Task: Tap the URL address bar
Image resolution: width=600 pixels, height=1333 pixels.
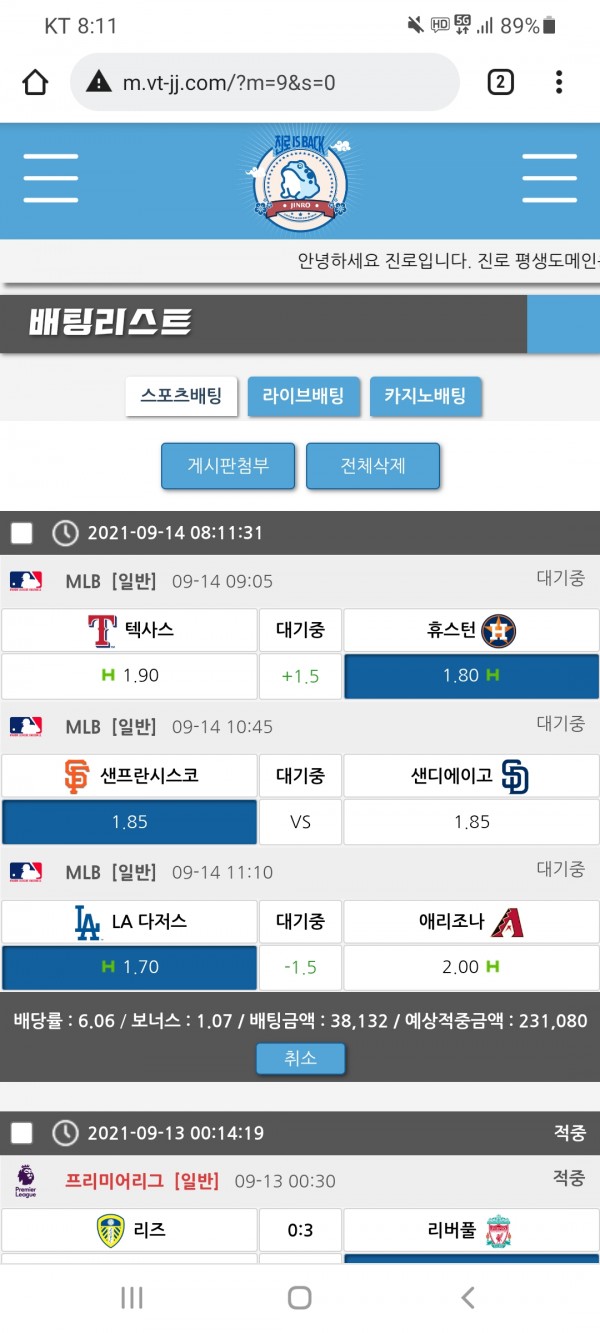Action: tap(265, 82)
